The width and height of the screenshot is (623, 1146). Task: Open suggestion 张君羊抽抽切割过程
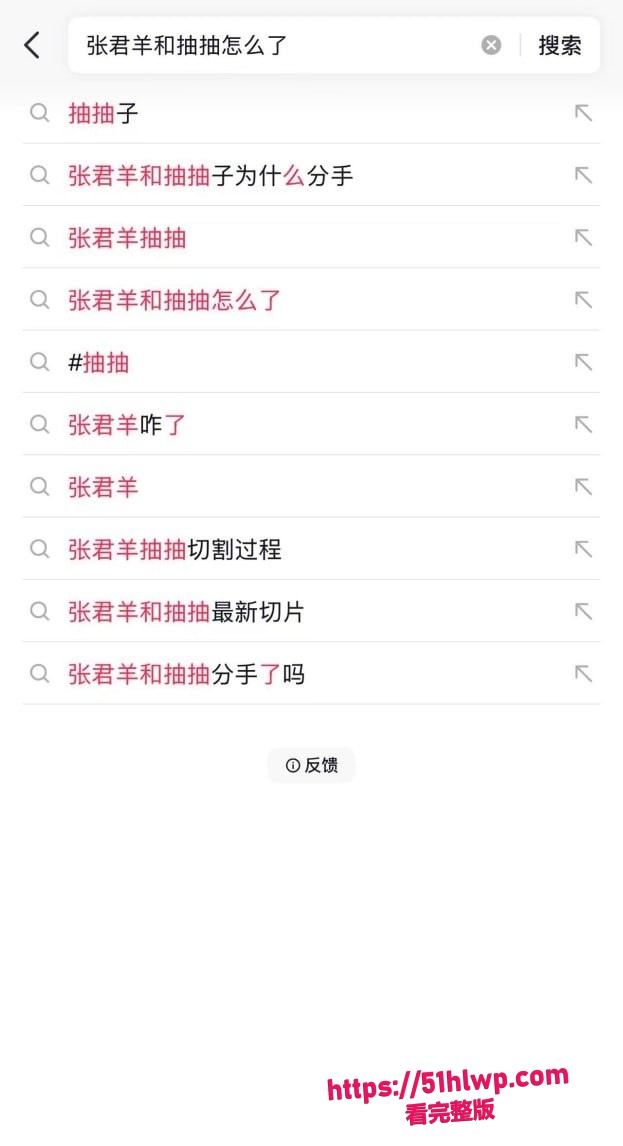(311, 549)
